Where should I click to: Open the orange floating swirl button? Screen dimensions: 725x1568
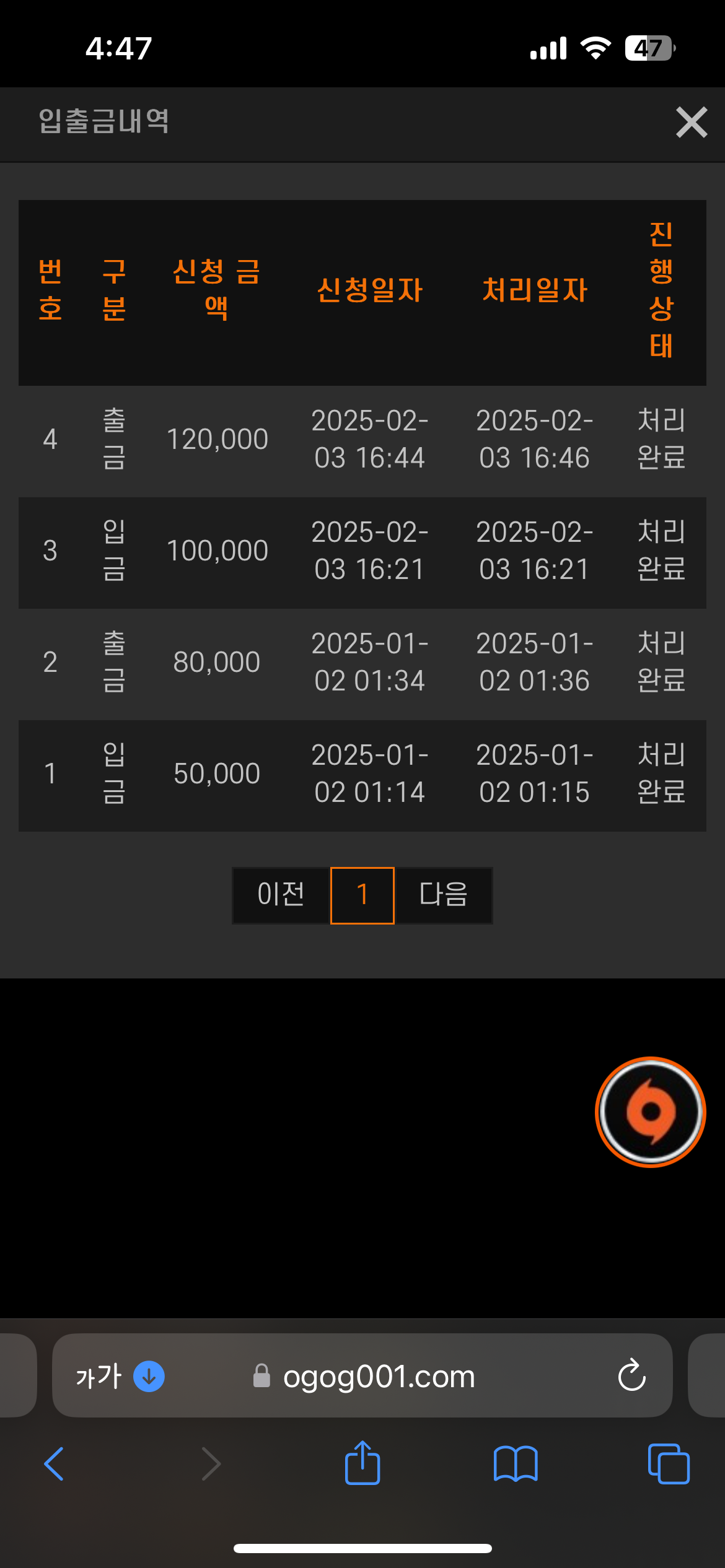tap(650, 1112)
